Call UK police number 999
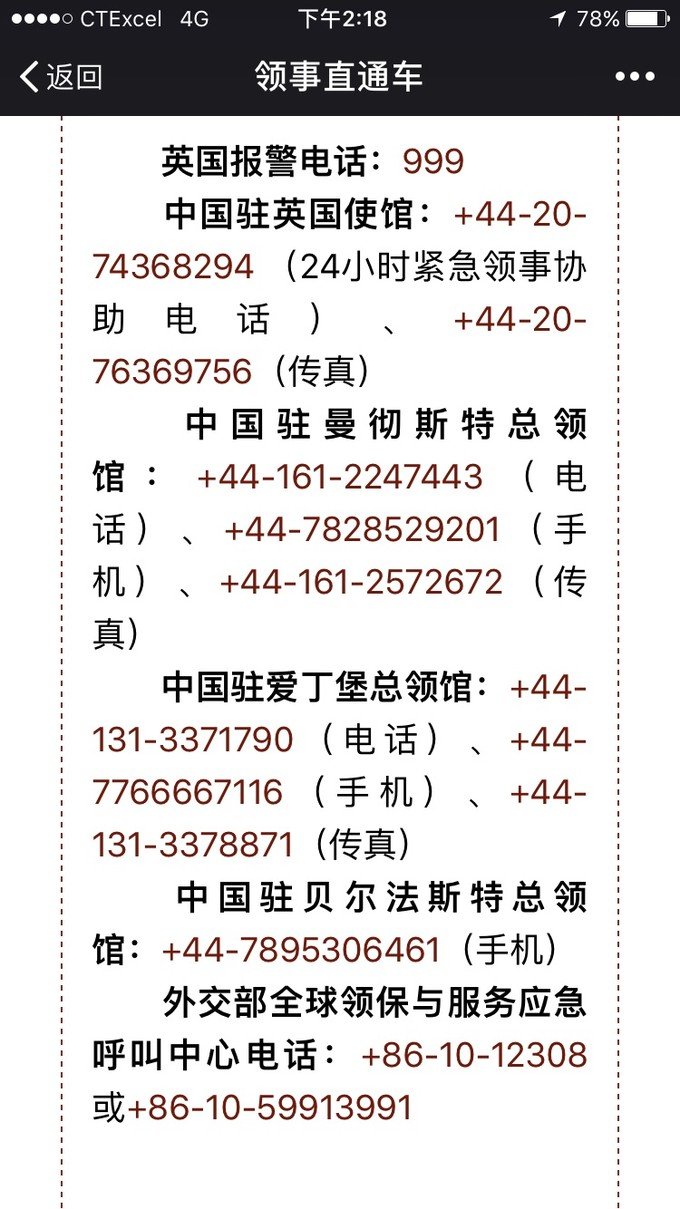Screen dimensions: 680x1209 [x=433, y=162]
